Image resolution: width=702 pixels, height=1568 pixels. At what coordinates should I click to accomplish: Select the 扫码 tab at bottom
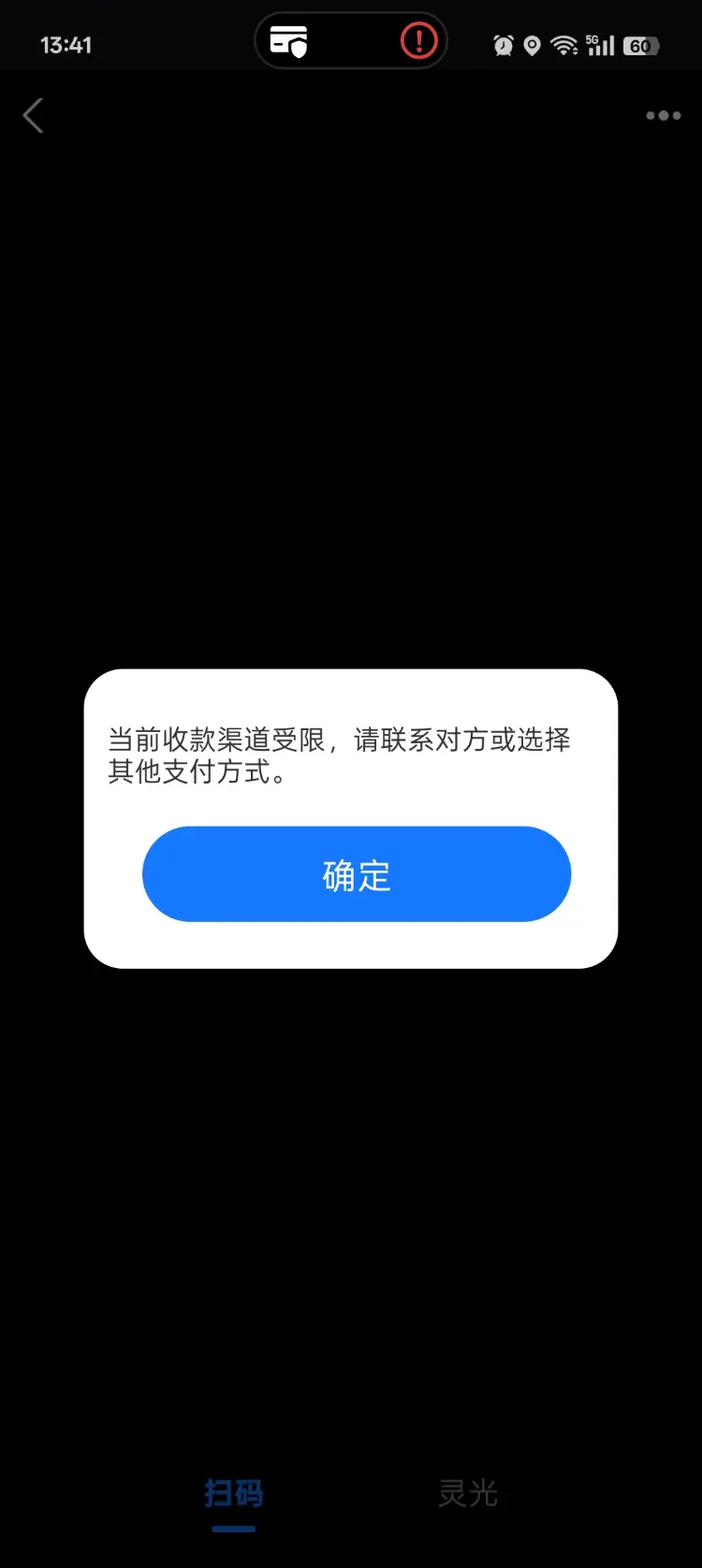(x=232, y=1494)
